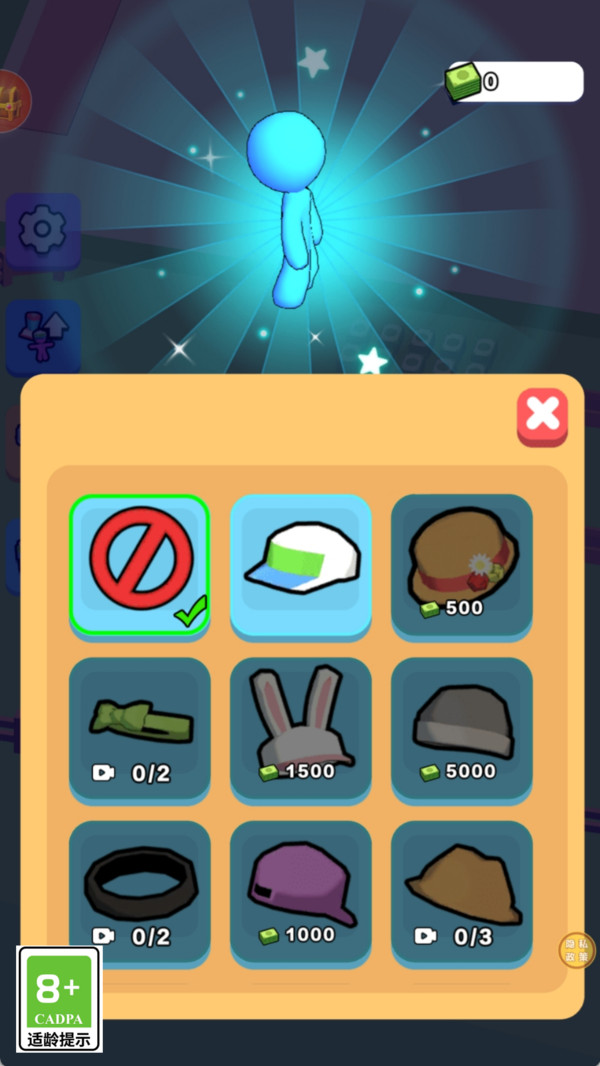
Task: Equip the white and green cap
Action: (300, 565)
